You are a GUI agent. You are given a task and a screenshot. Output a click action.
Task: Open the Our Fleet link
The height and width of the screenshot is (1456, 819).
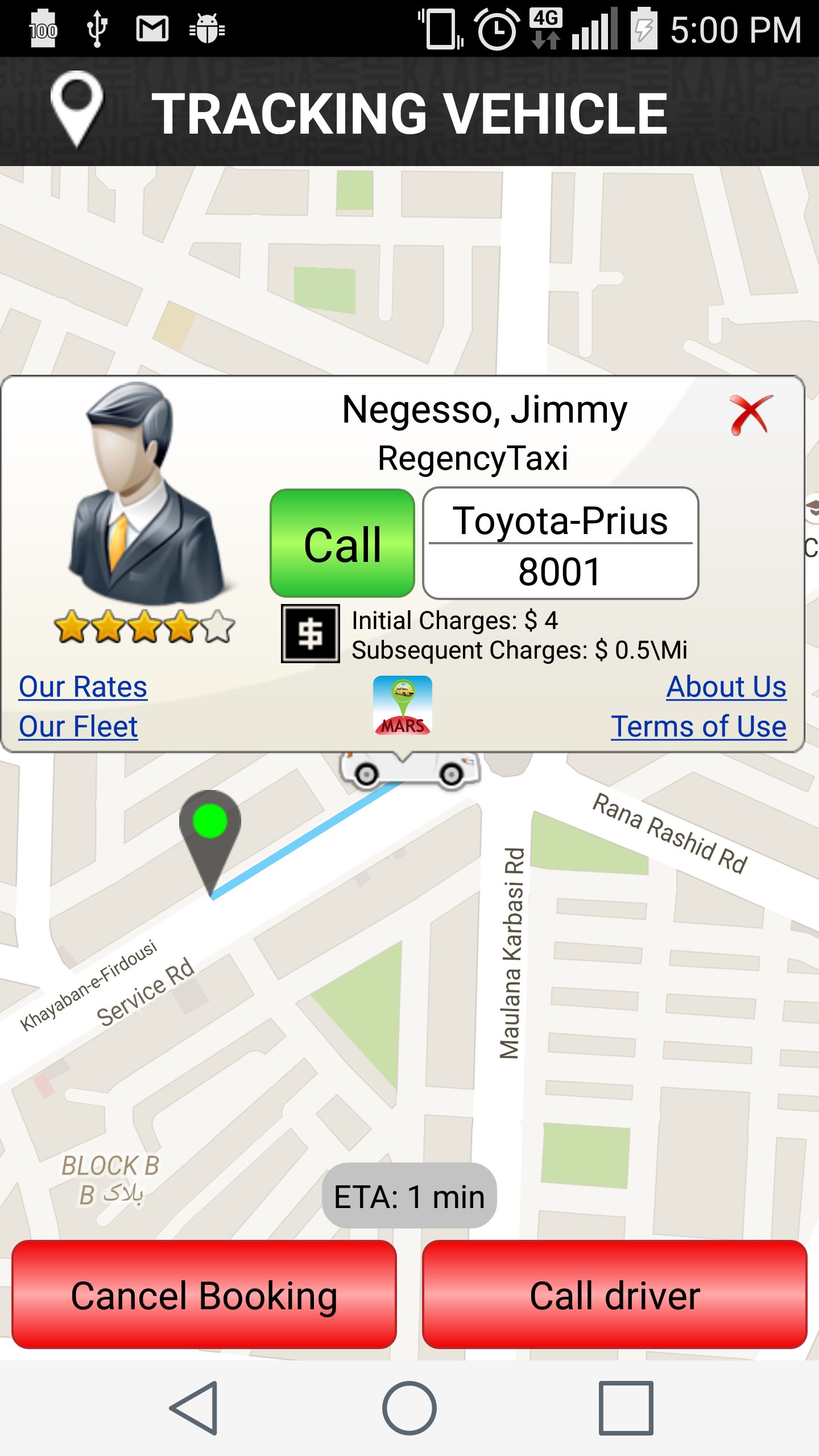[78, 726]
